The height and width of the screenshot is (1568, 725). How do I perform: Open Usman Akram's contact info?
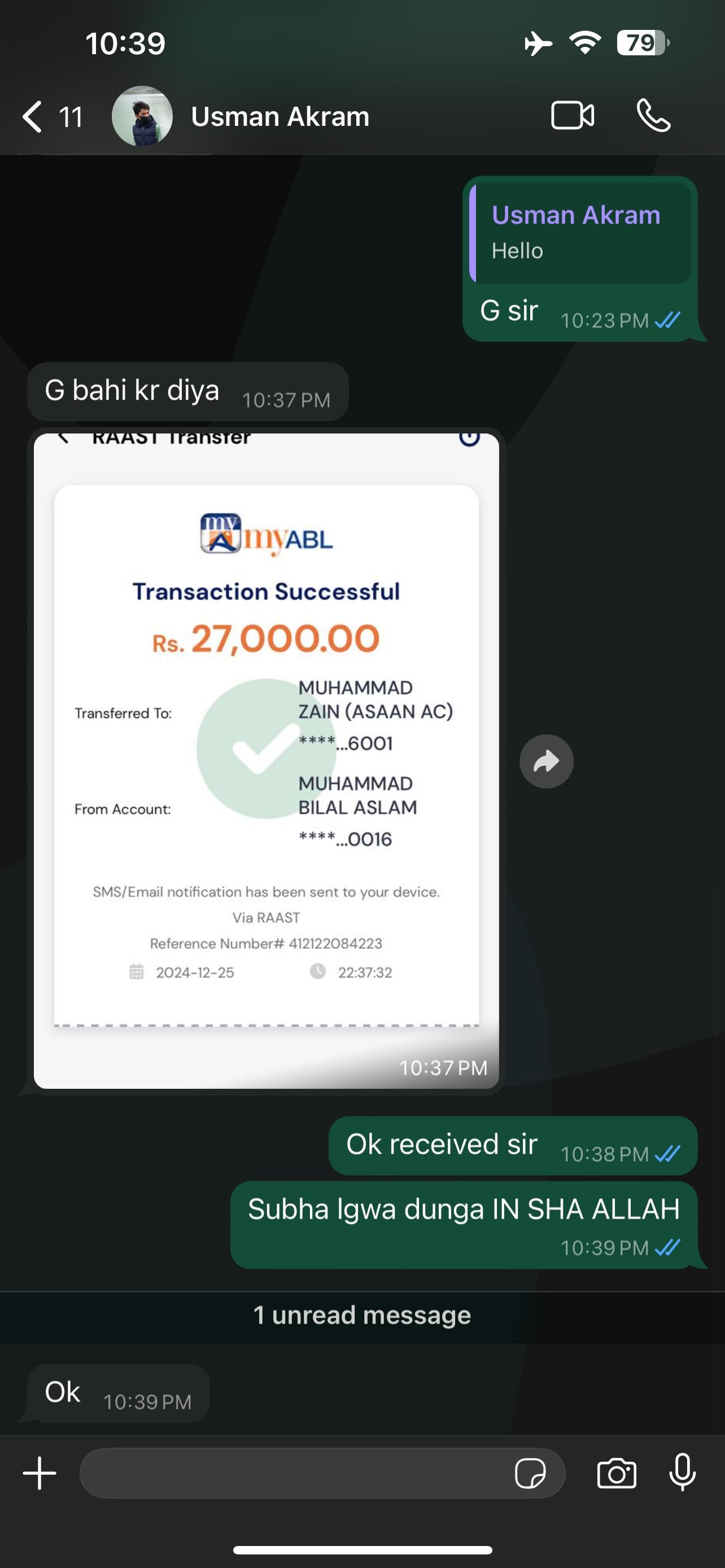tap(279, 116)
